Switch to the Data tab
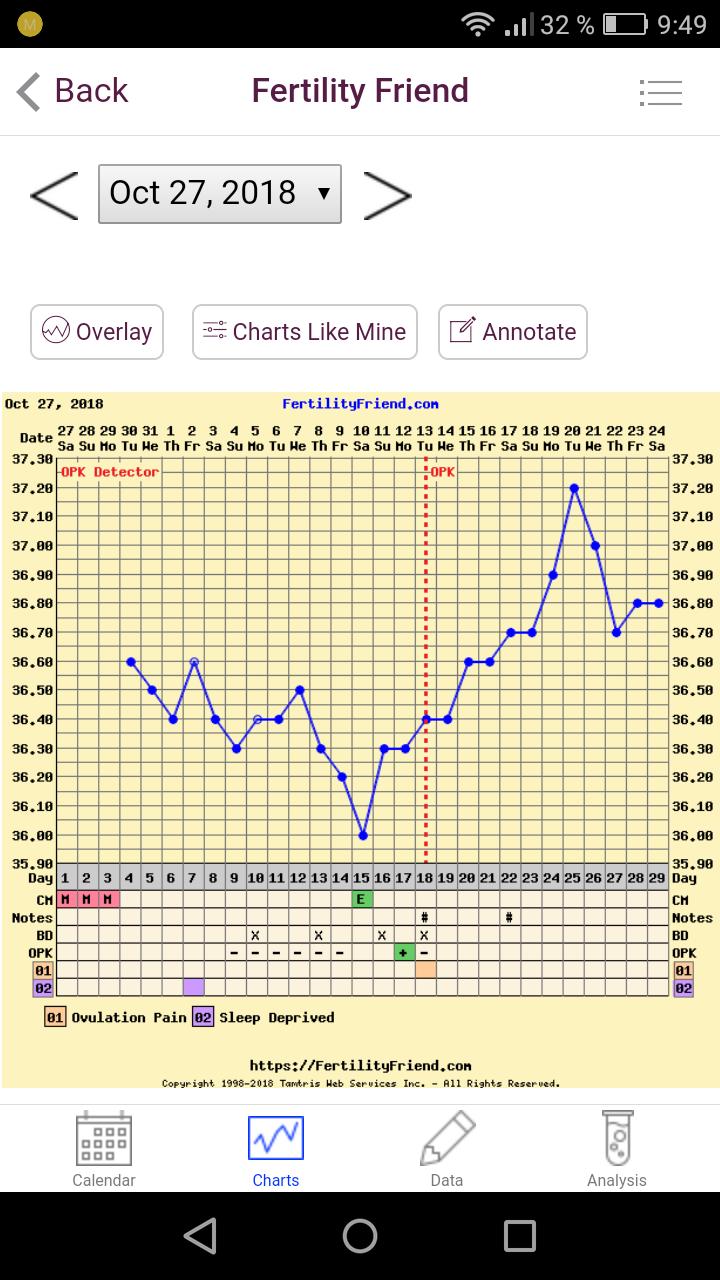The image size is (720, 1280). (447, 1149)
